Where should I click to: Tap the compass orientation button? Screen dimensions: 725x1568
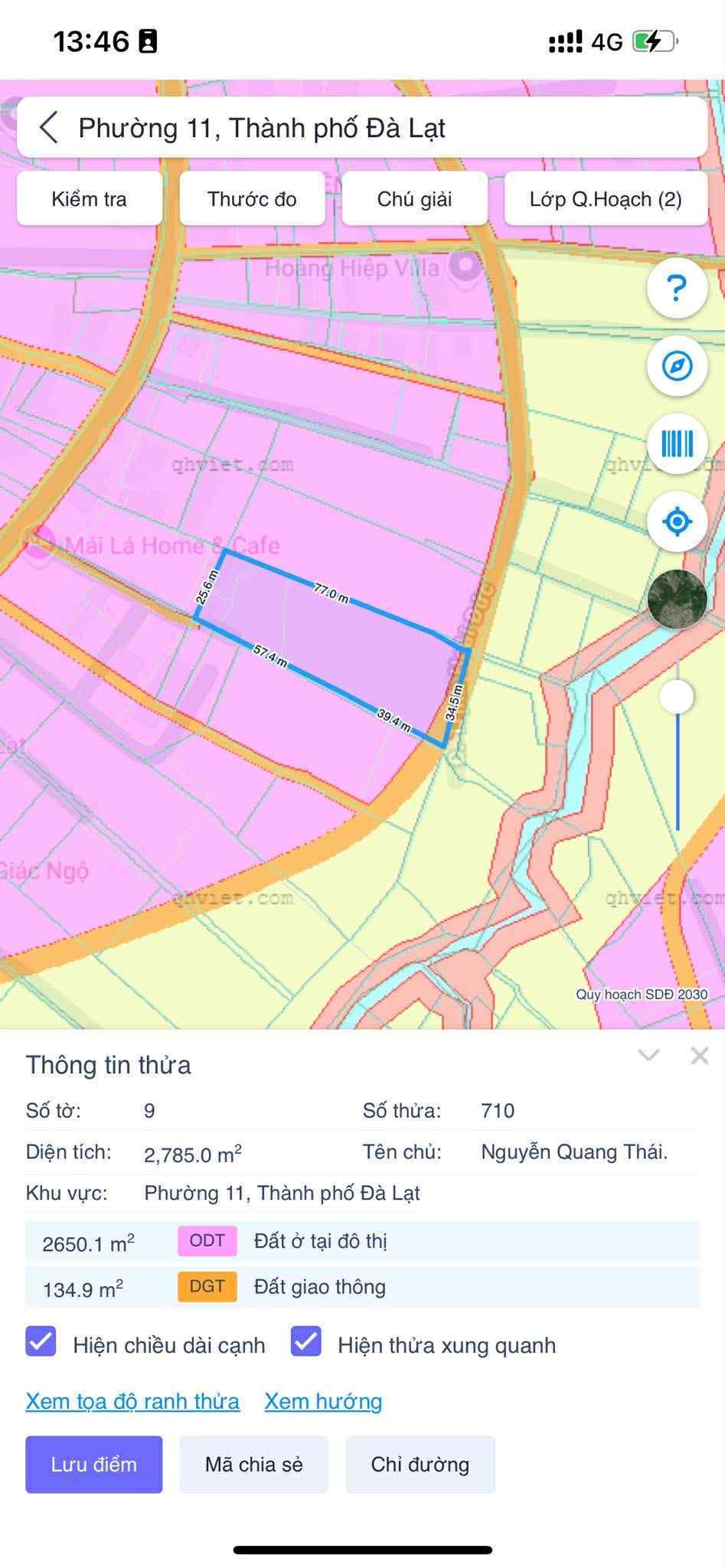pyautogui.click(x=677, y=366)
